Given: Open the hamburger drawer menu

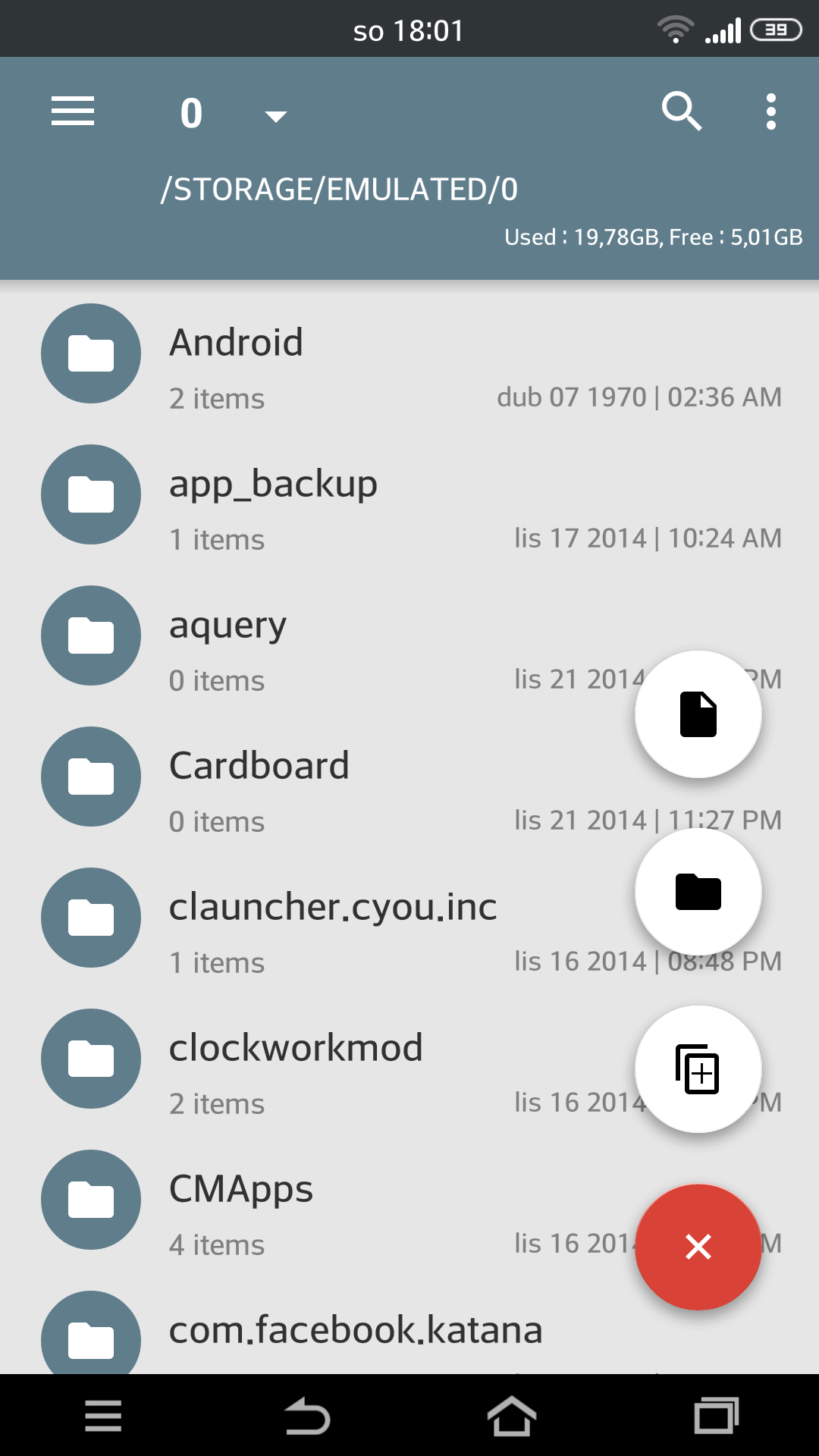Looking at the screenshot, I should [73, 111].
